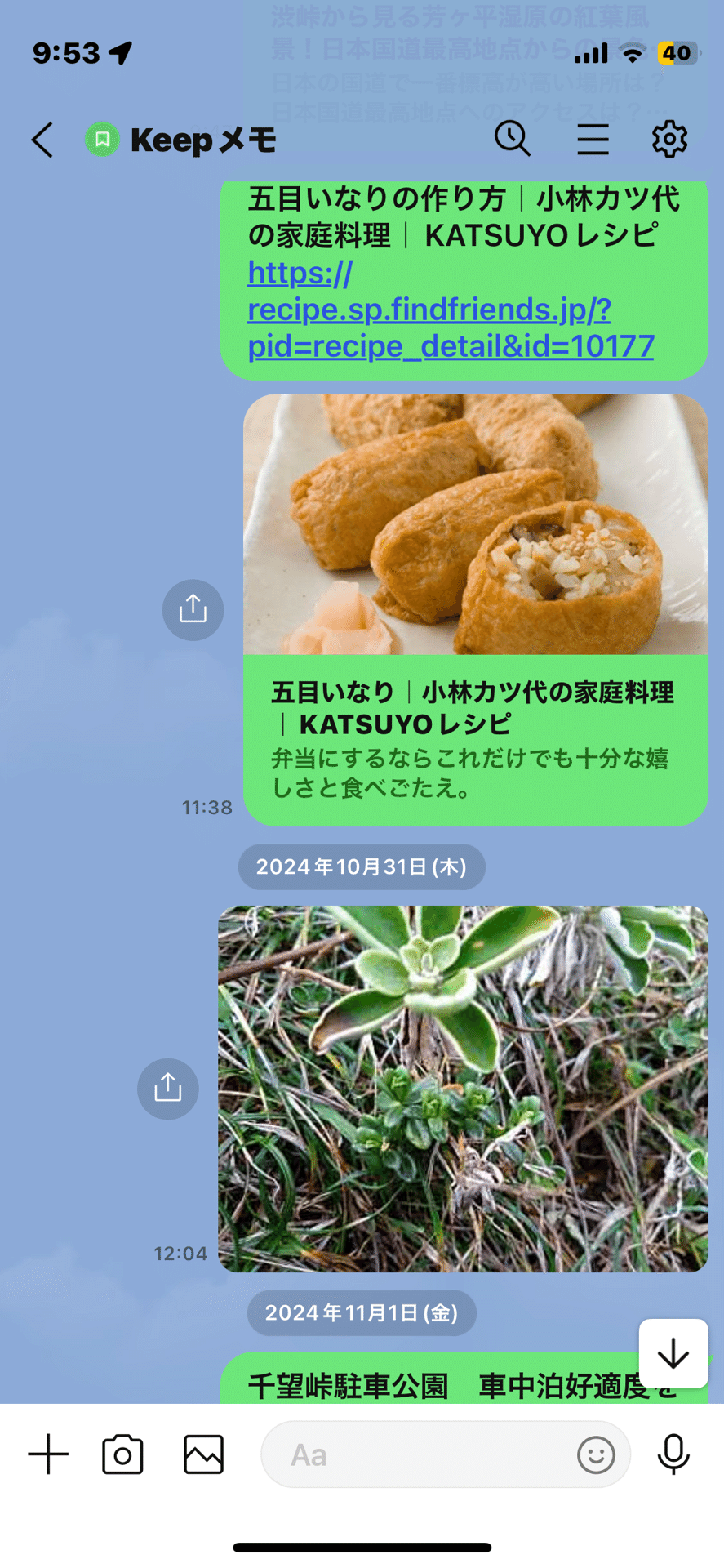The image size is (724, 1568).
Task: Tap the battery indicator in the status bar
Action: point(677,53)
